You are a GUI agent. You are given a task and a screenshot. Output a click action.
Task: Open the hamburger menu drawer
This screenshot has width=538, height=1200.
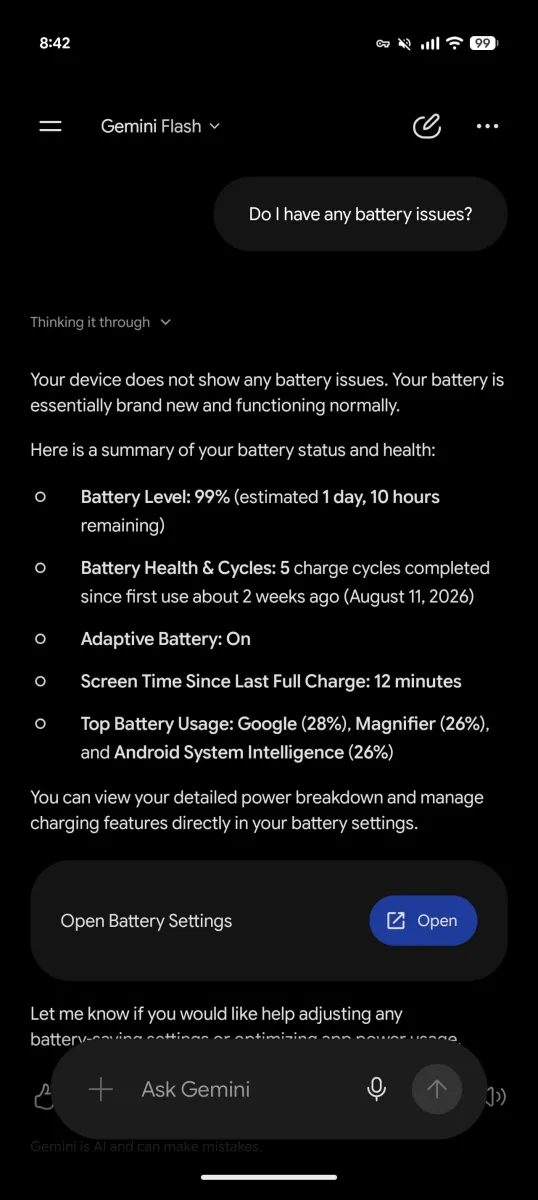pyautogui.click(x=50, y=126)
